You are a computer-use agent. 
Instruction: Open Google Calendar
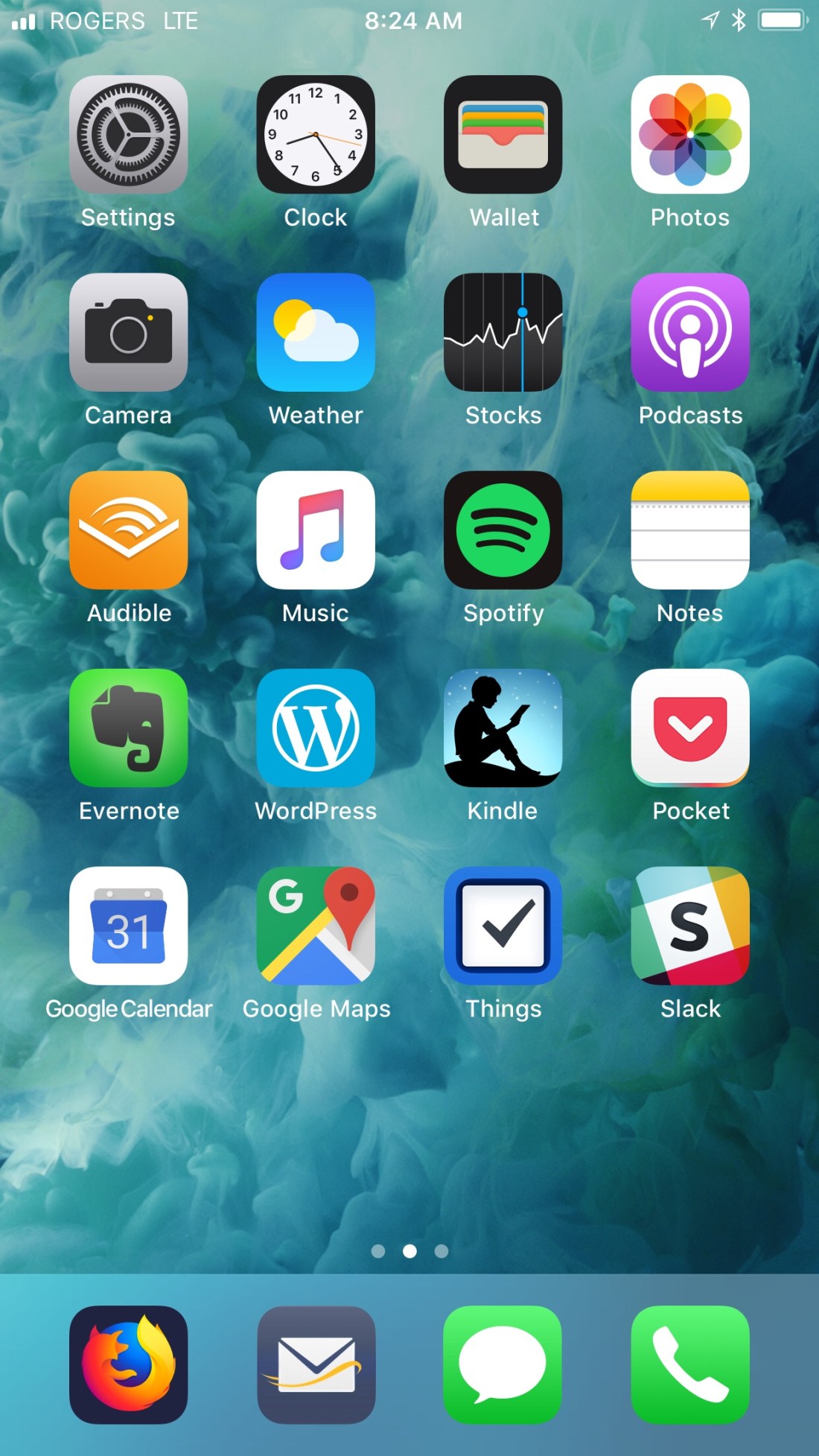(x=128, y=926)
